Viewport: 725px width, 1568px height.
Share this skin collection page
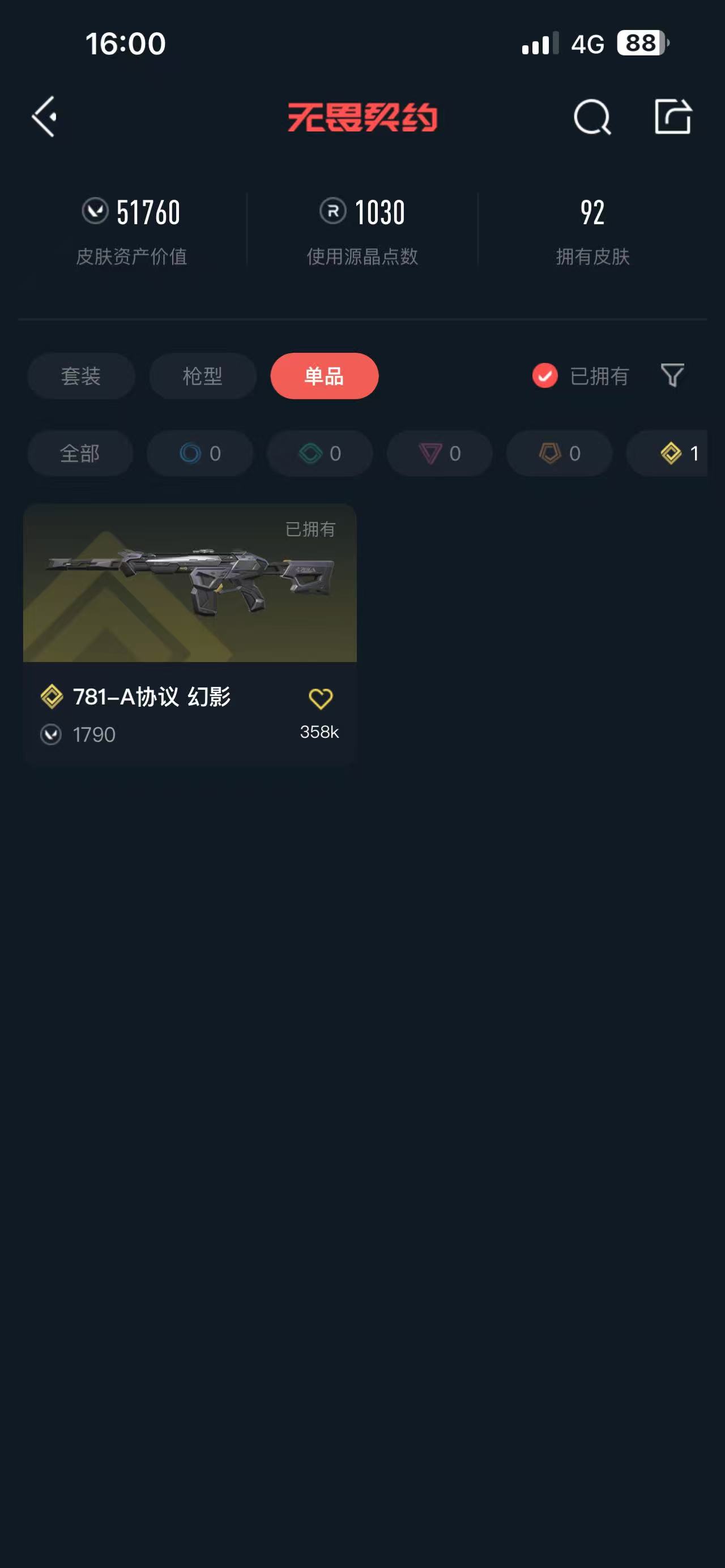tap(673, 116)
